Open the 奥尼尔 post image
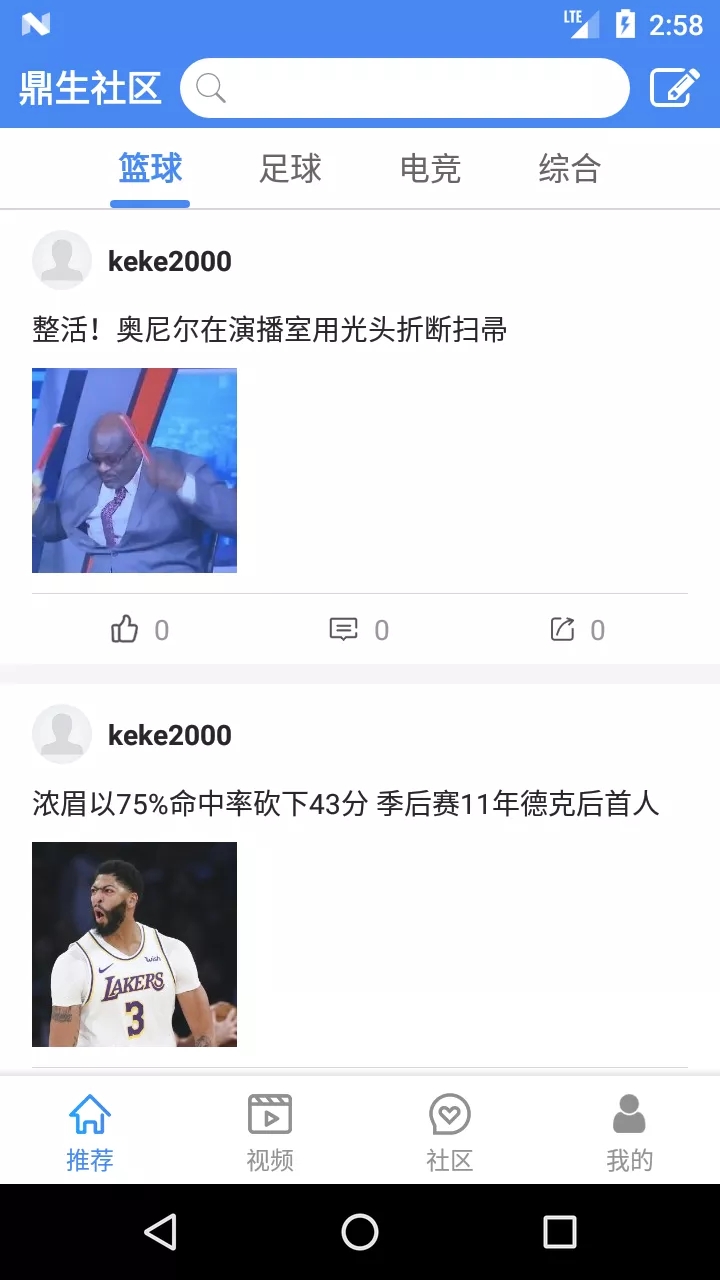 134,470
